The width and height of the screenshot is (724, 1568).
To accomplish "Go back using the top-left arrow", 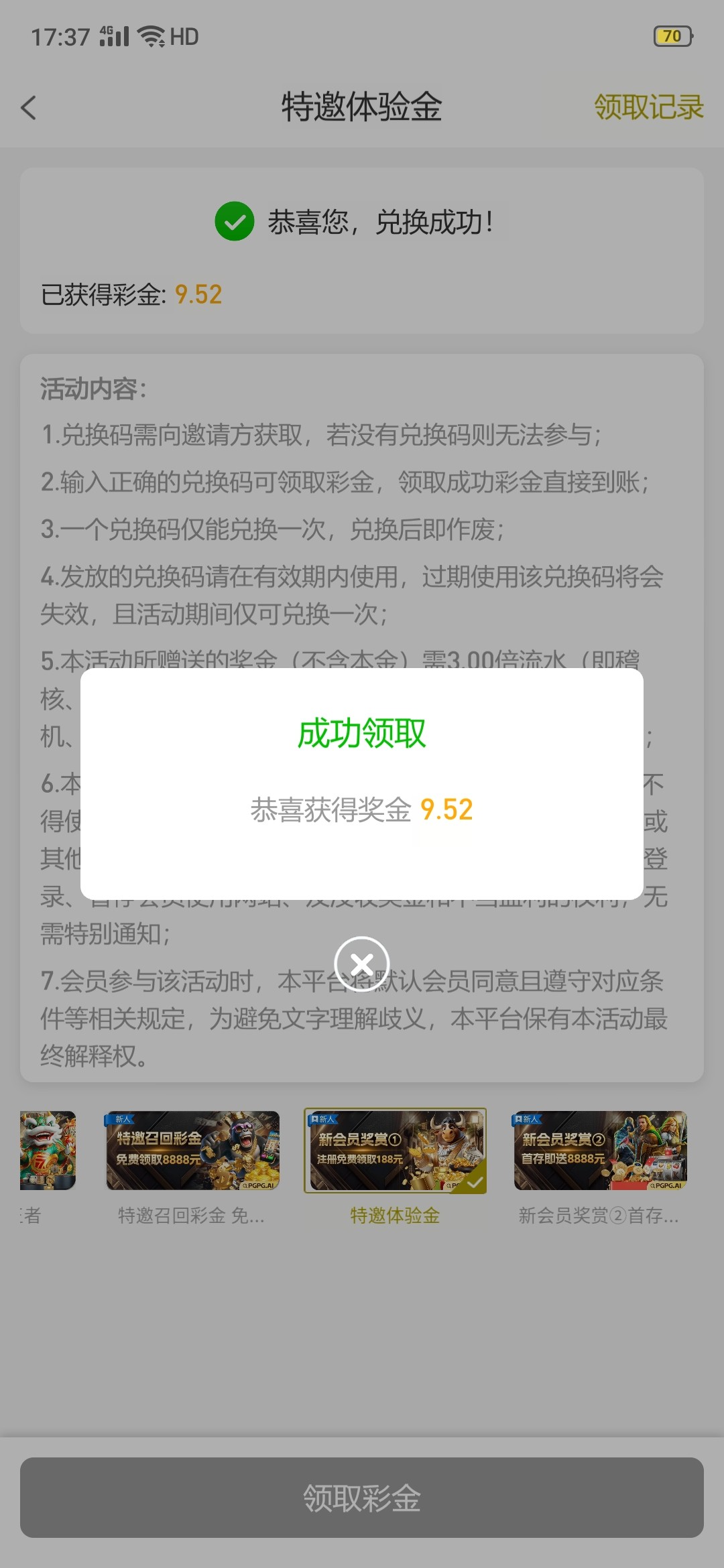I will click(x=29, y=107).
